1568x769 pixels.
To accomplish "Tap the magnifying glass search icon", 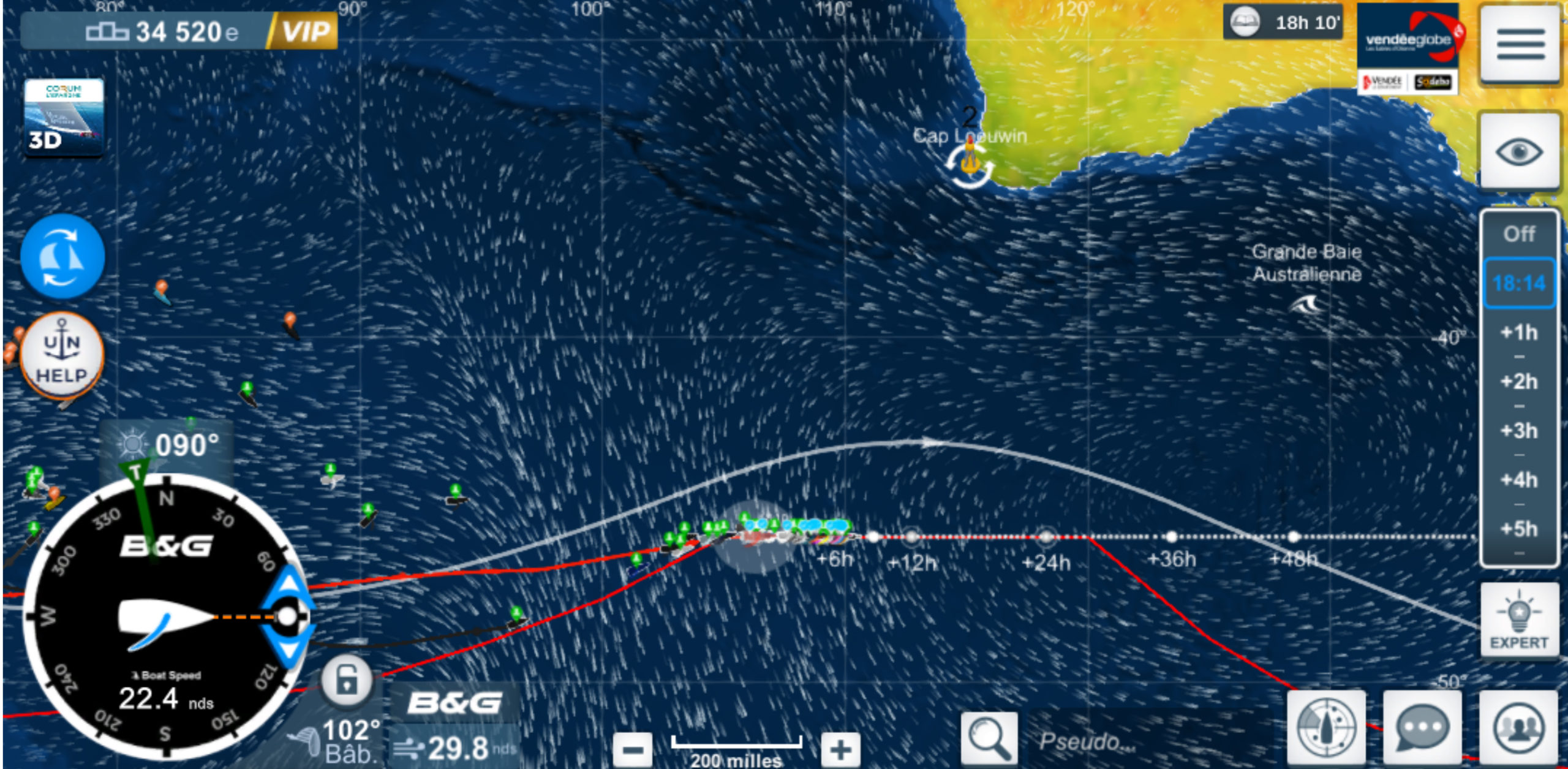I will [x=989, y=738].
